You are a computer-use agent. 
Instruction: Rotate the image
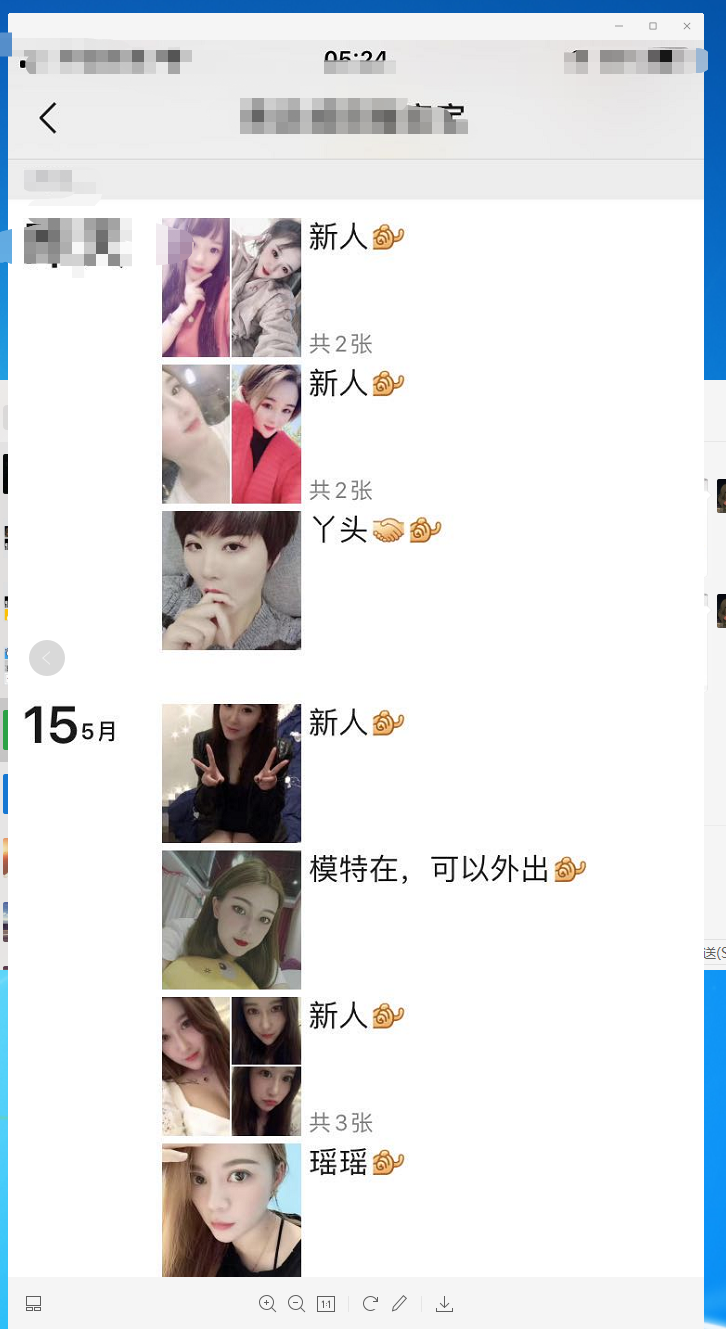370,1303
